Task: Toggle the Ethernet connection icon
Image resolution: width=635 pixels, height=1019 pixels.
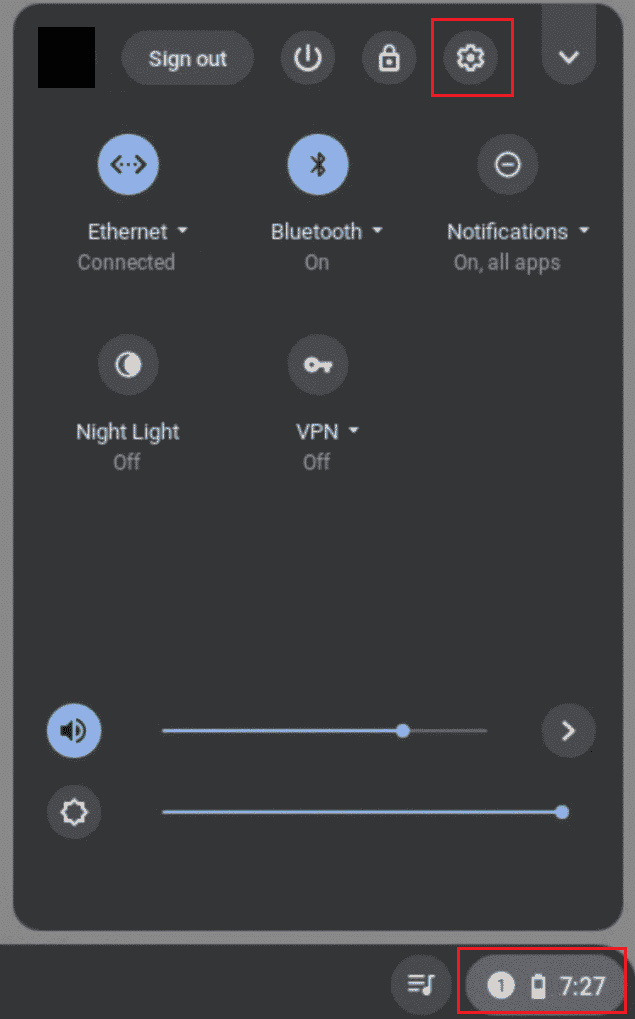Action: [128, 165]
